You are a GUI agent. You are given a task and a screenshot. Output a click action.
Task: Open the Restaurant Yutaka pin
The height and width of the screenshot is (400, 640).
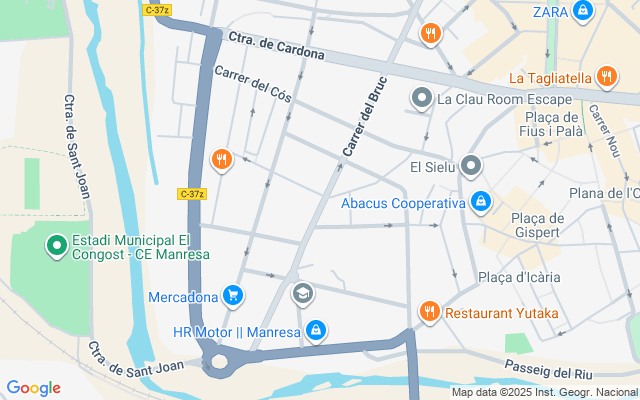coord(430,312)
